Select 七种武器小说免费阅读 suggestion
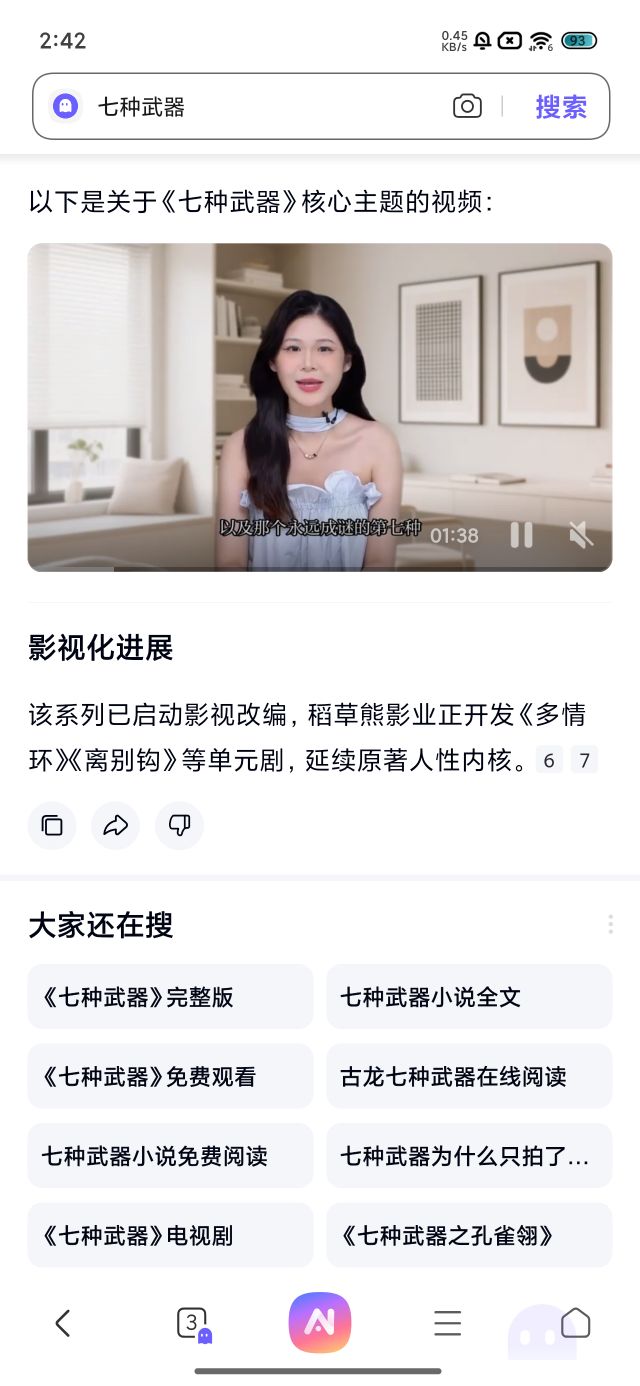Image resolution: width=640 pixels, height=1386 pixels. click(170, 1156)
